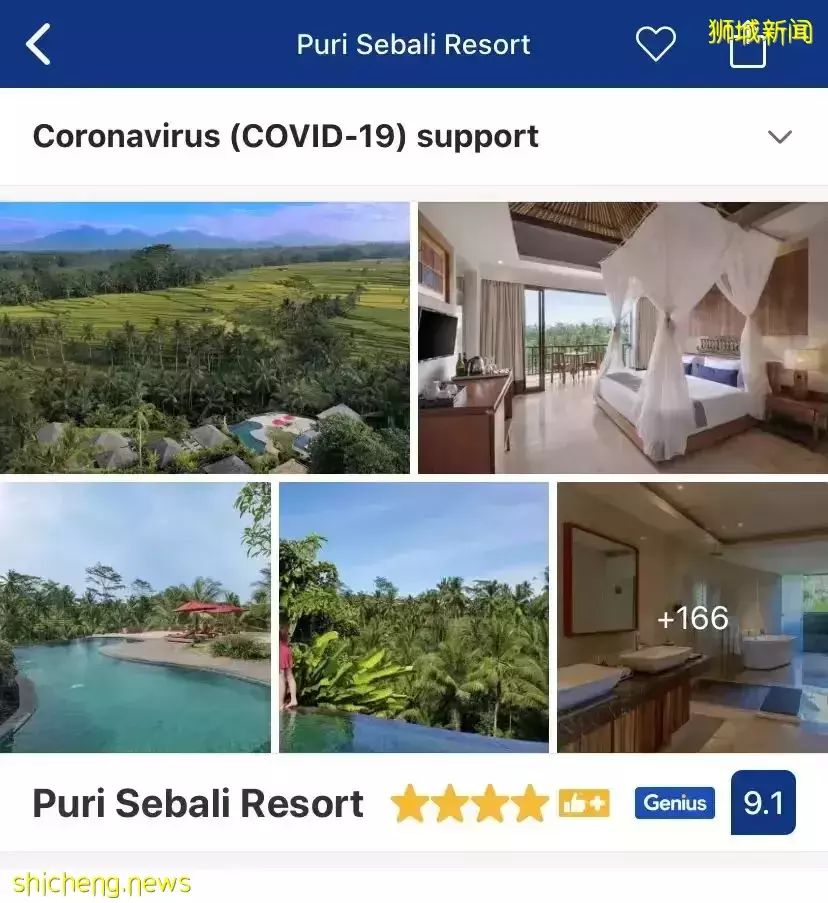Screen dimensions: 828x903
Task: Expand Coronavirus (COVID-19) support section
Action: pos(779,137)
